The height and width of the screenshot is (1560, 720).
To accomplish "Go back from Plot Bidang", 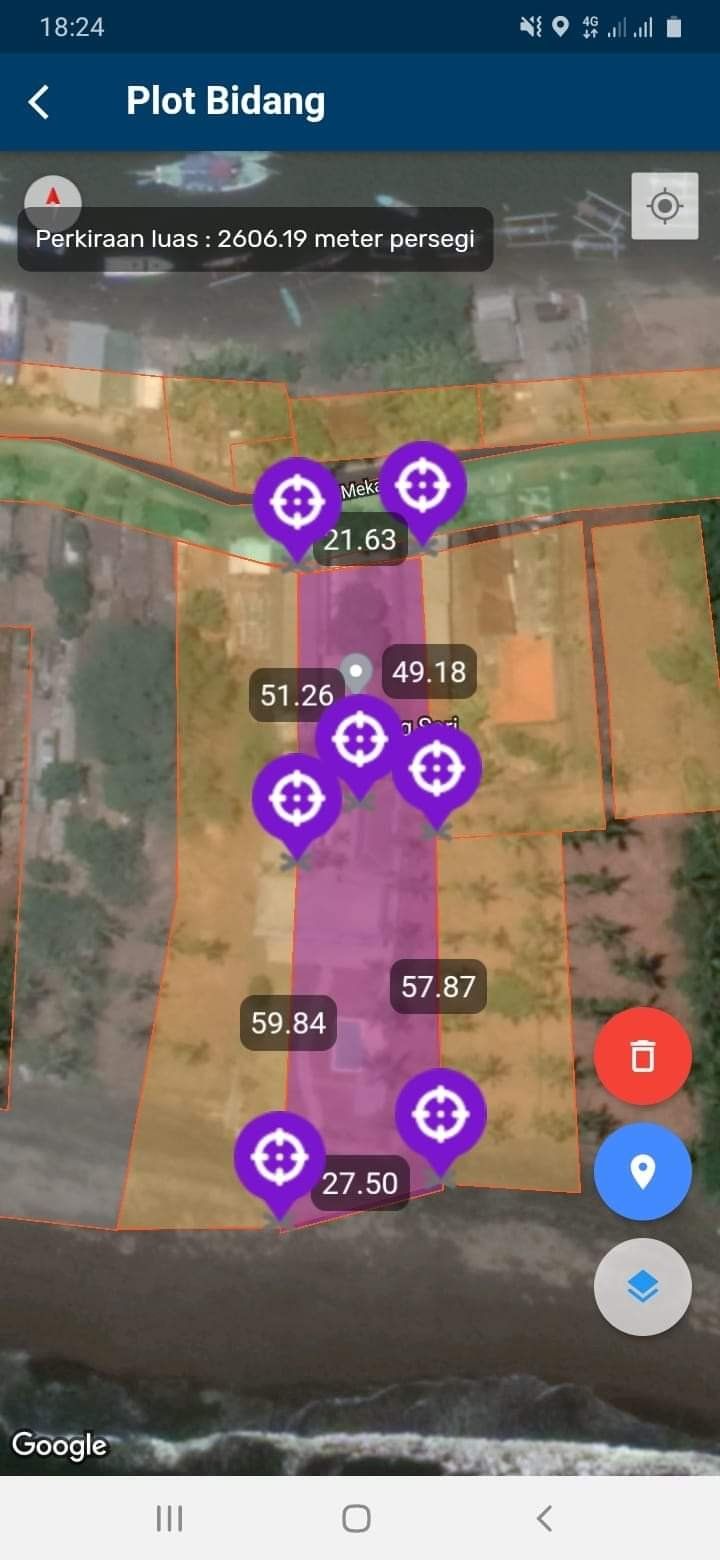I will coord(39,102).
